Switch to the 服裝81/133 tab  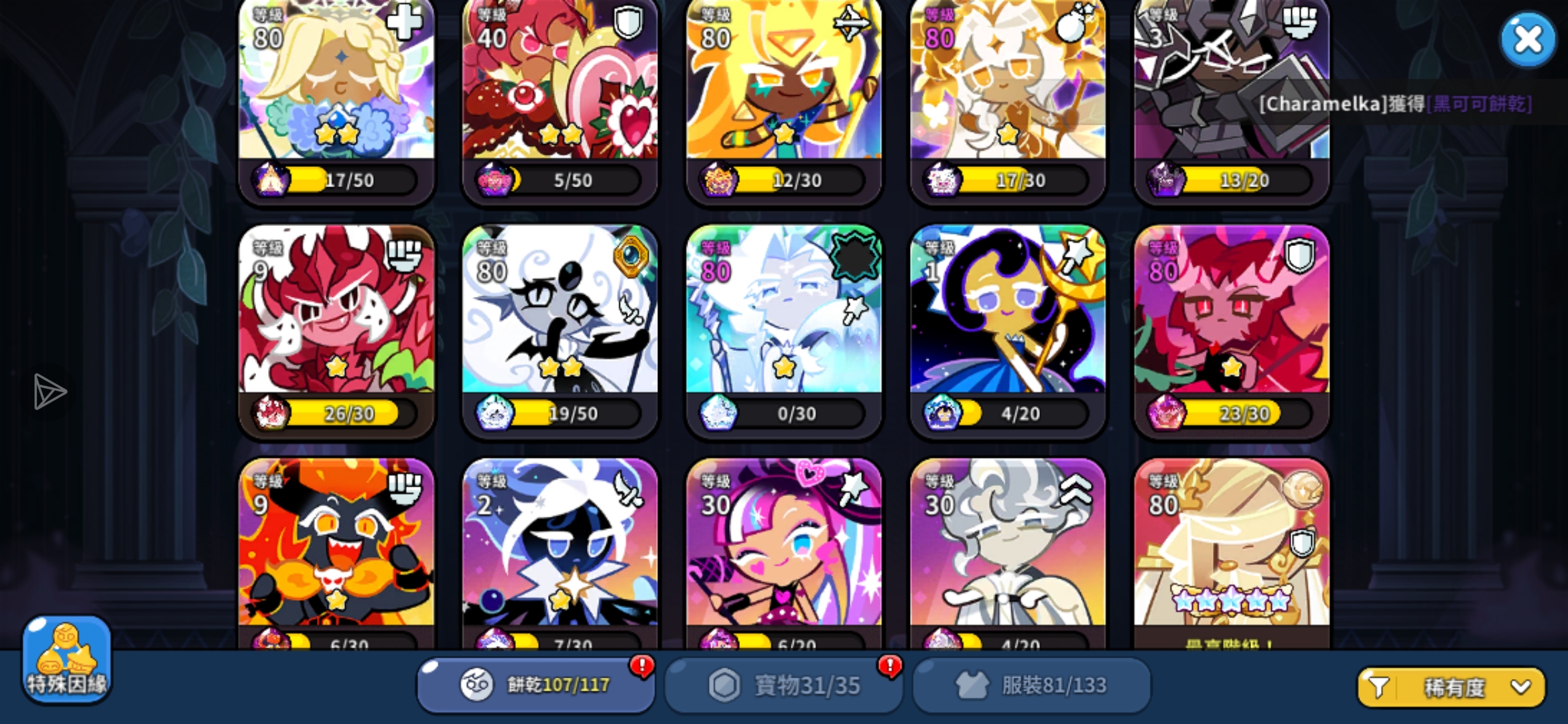pos(1031,685)
